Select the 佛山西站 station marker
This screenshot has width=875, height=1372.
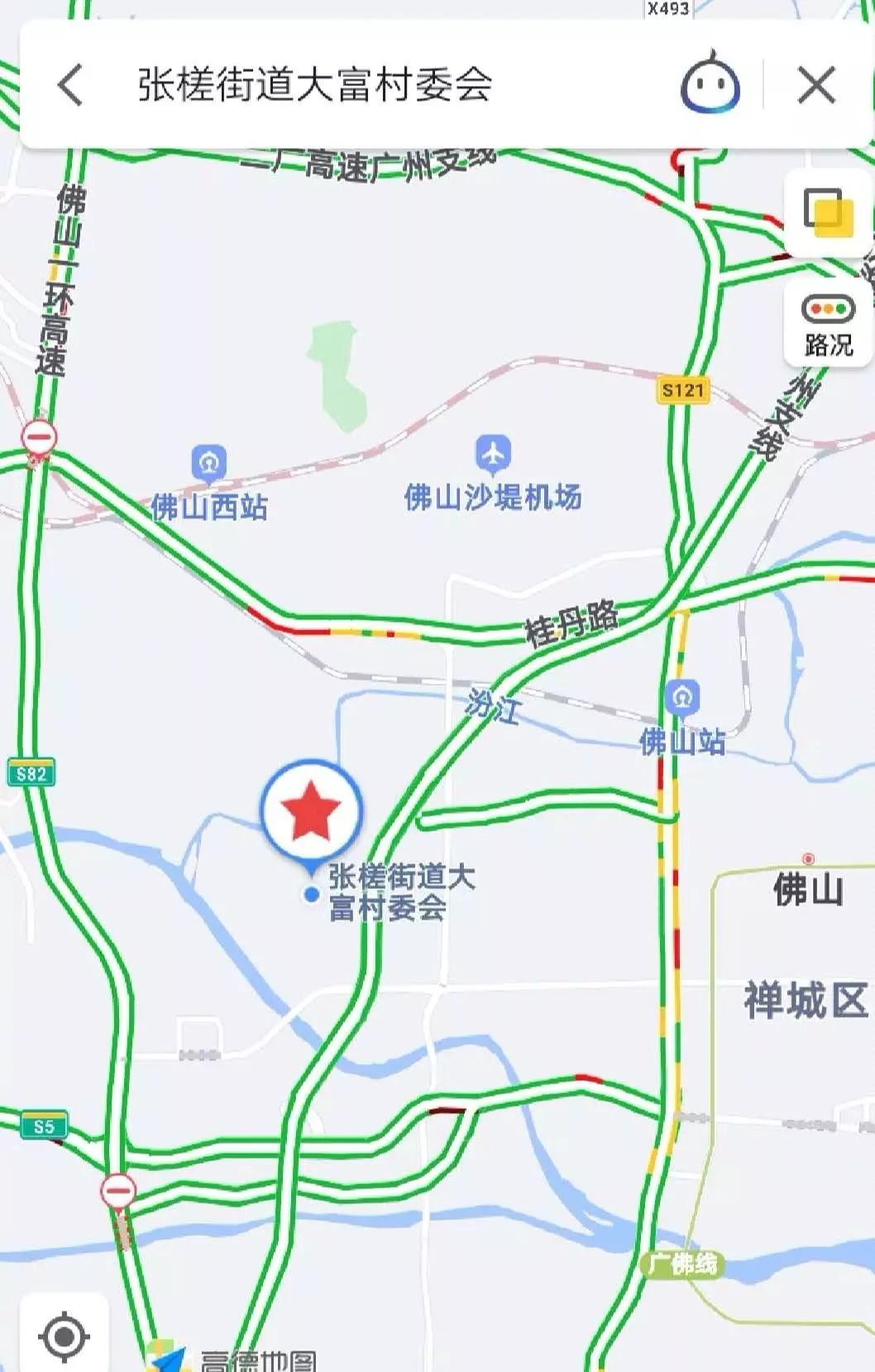point(208,464)
